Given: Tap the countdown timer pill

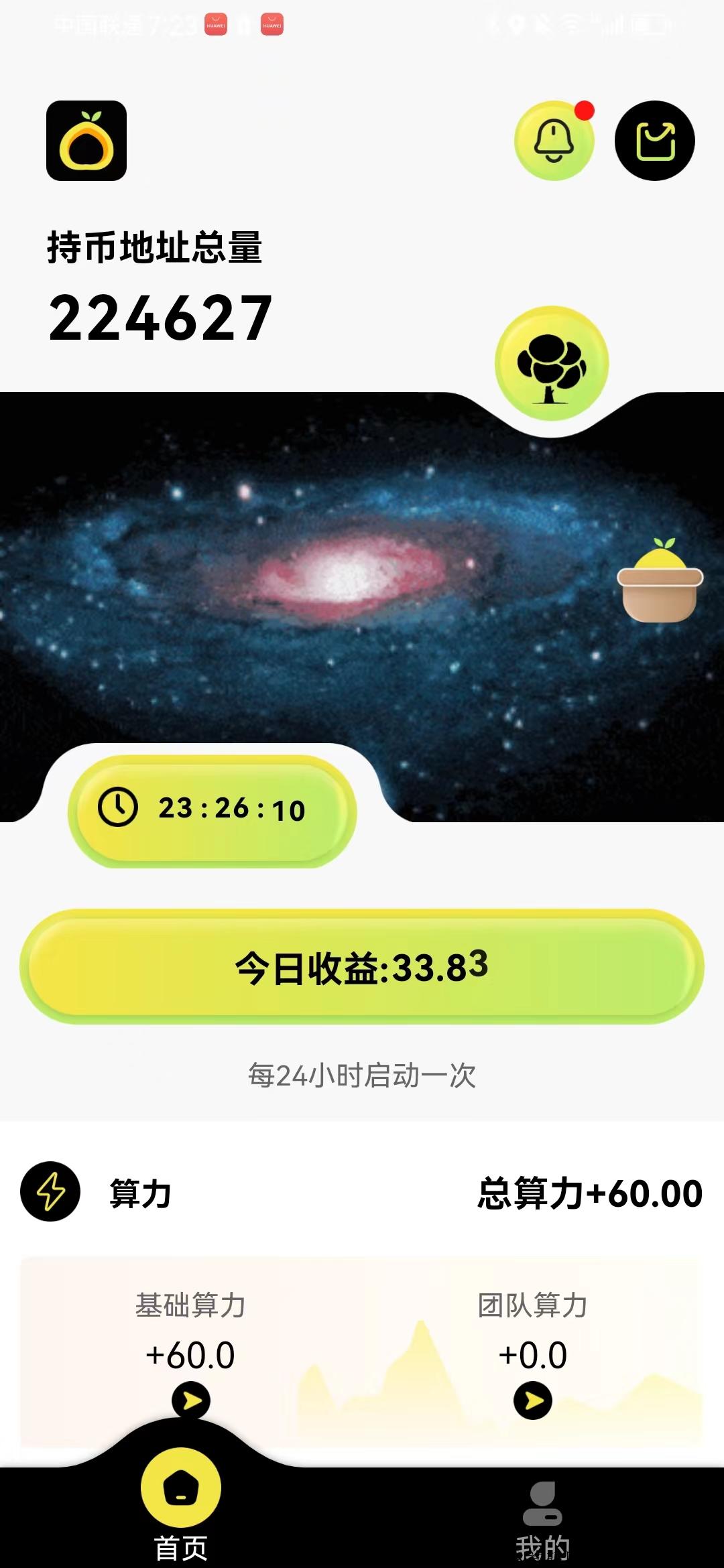Looking at the screenshot, I should pos(213,810).
